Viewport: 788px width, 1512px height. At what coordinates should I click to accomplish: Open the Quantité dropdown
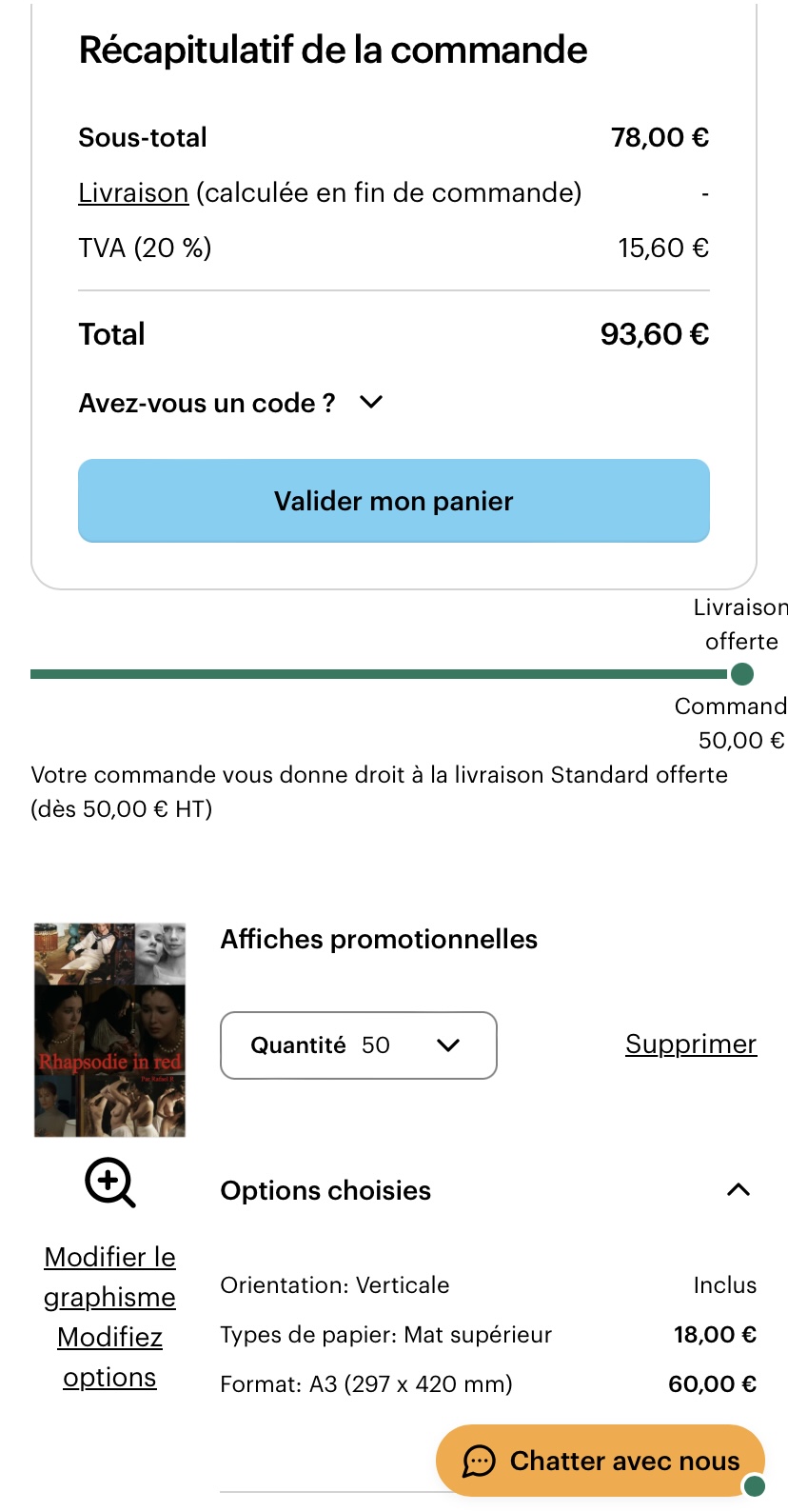point(358,1045)
